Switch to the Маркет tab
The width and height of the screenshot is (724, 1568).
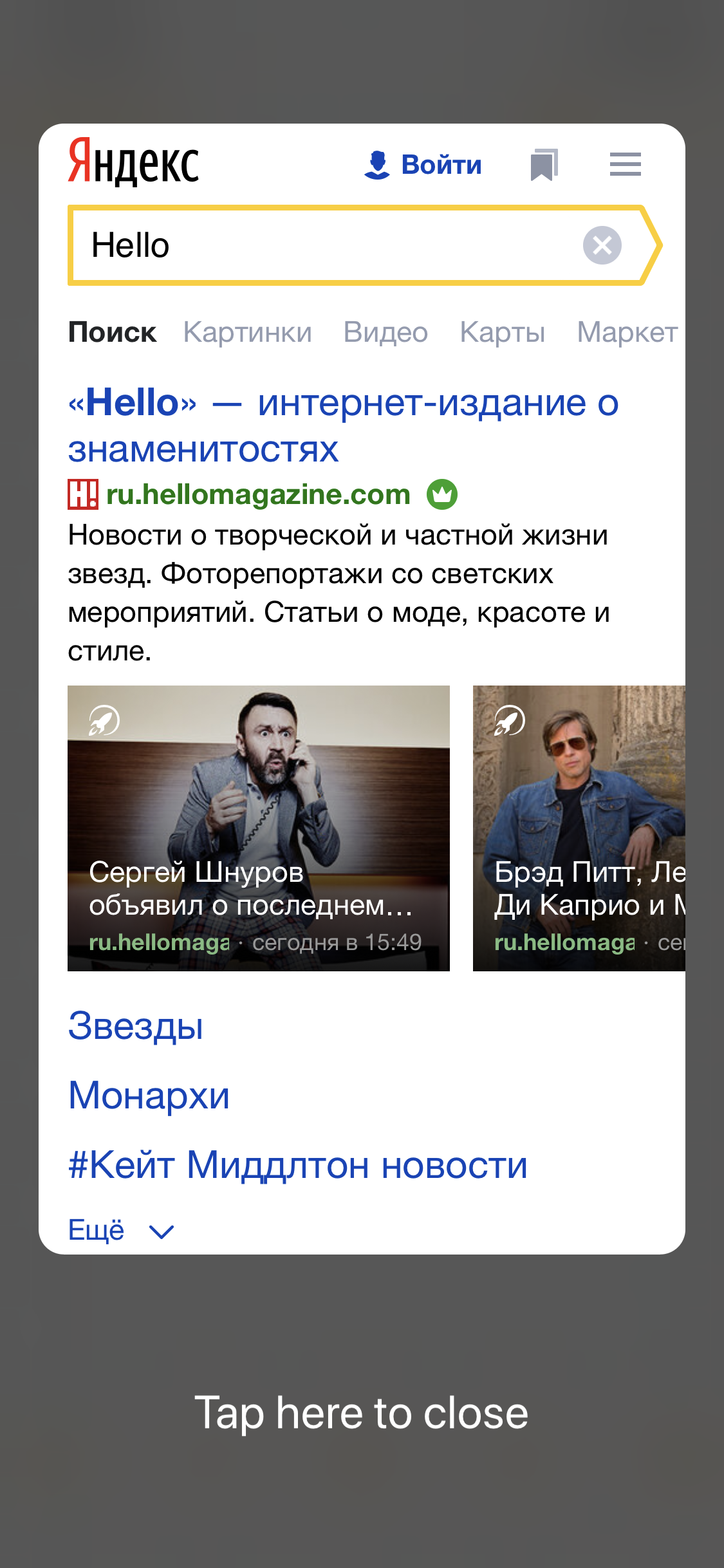[x=627, y=332]
